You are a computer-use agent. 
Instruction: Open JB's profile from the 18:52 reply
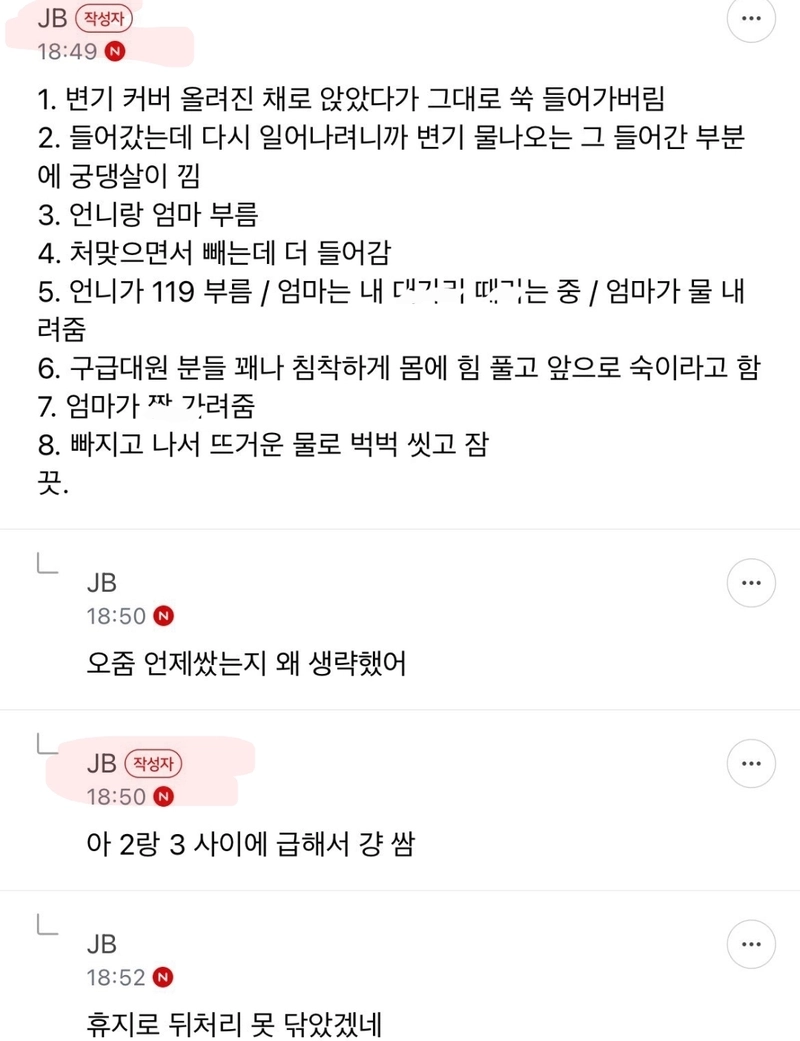tap(102, 943)
